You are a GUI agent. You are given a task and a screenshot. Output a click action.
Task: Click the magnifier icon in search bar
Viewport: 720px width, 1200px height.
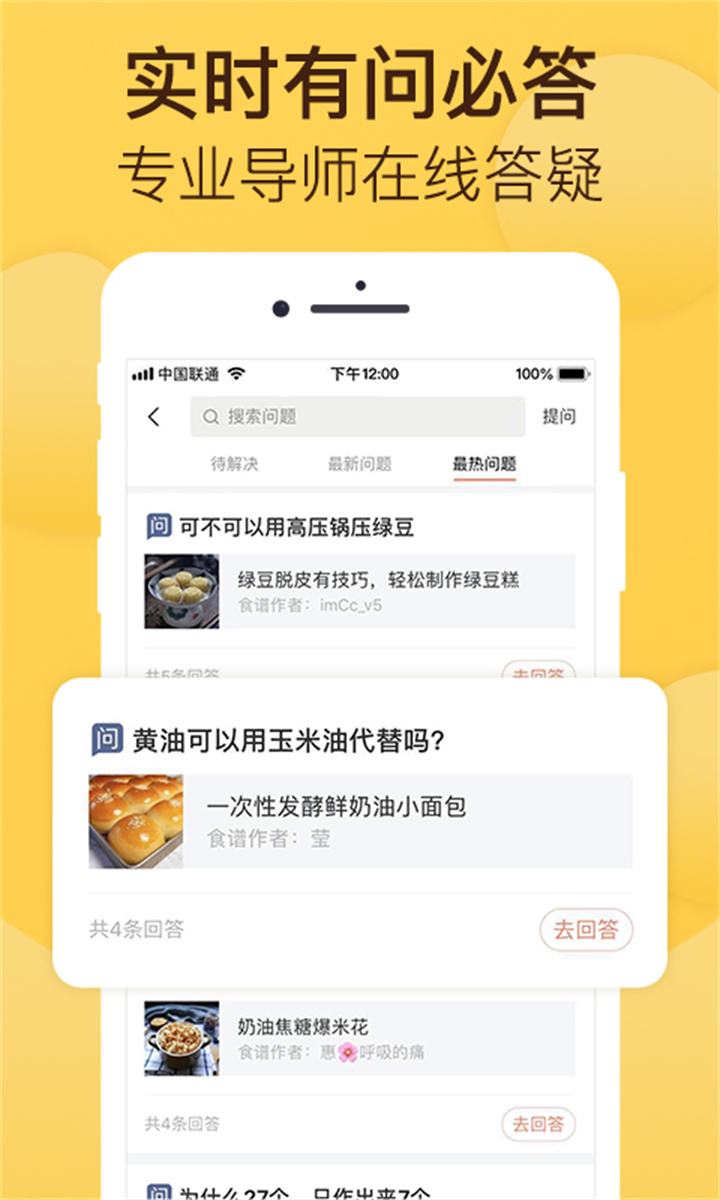[208, 418]
